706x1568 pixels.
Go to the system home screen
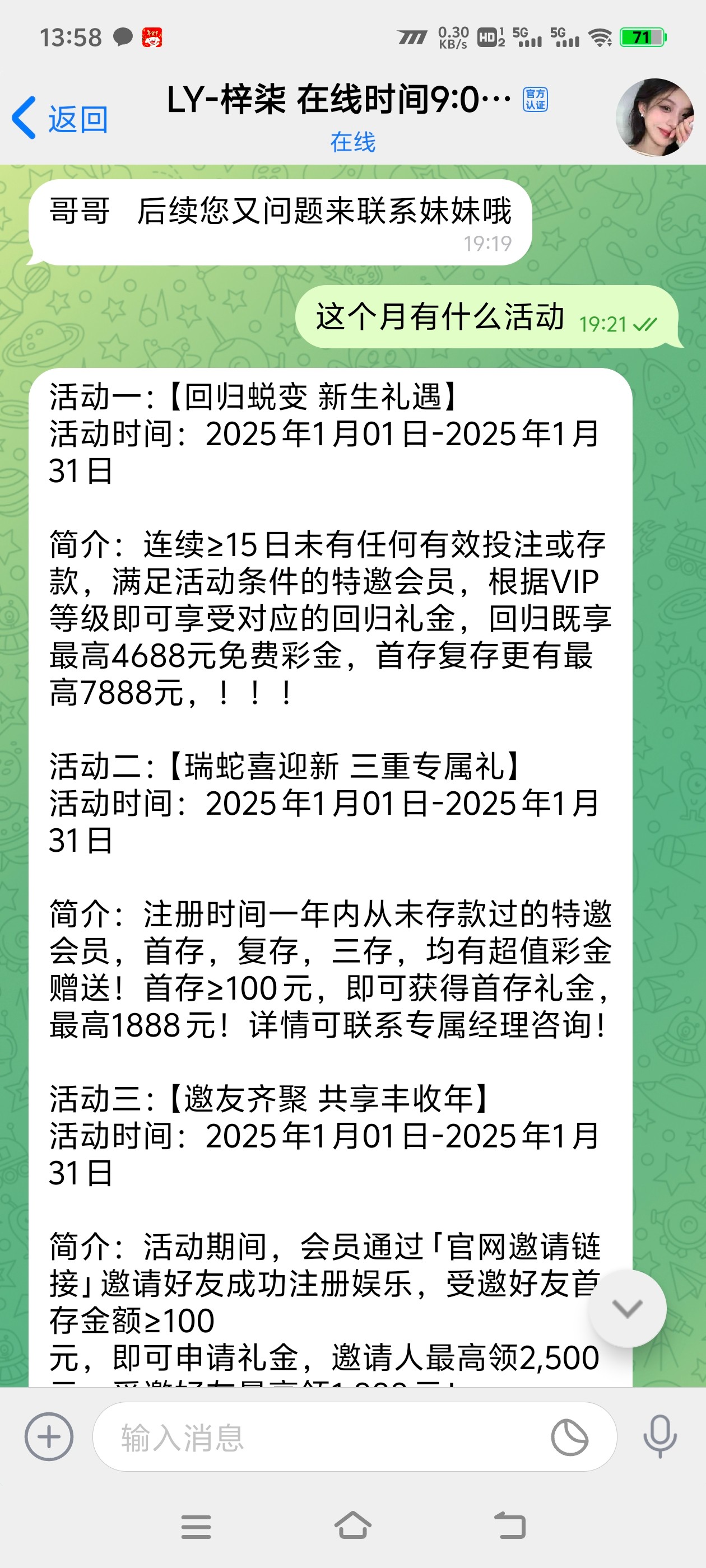tap(352, 1525)
